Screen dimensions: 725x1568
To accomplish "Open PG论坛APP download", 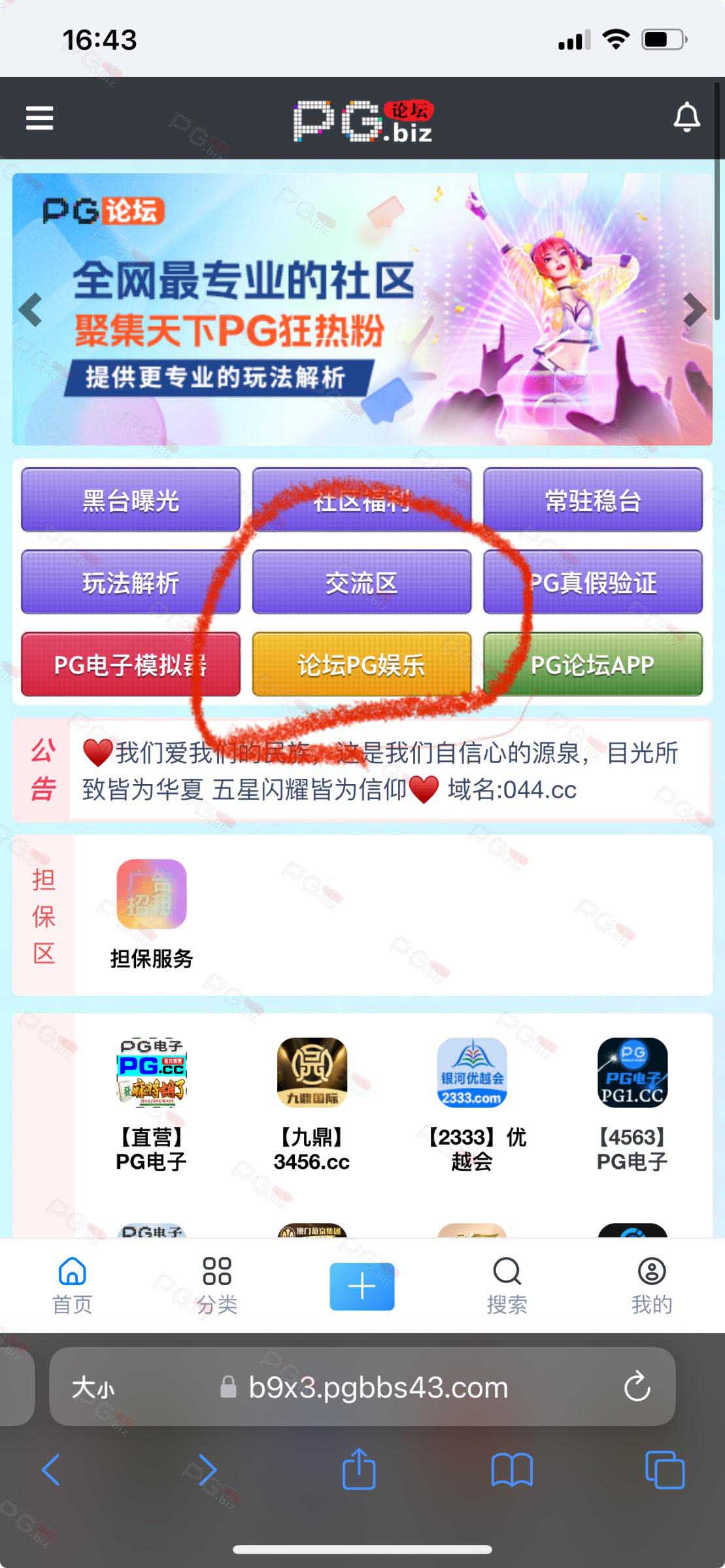I will pyautogui.click(x=592, y=664).
